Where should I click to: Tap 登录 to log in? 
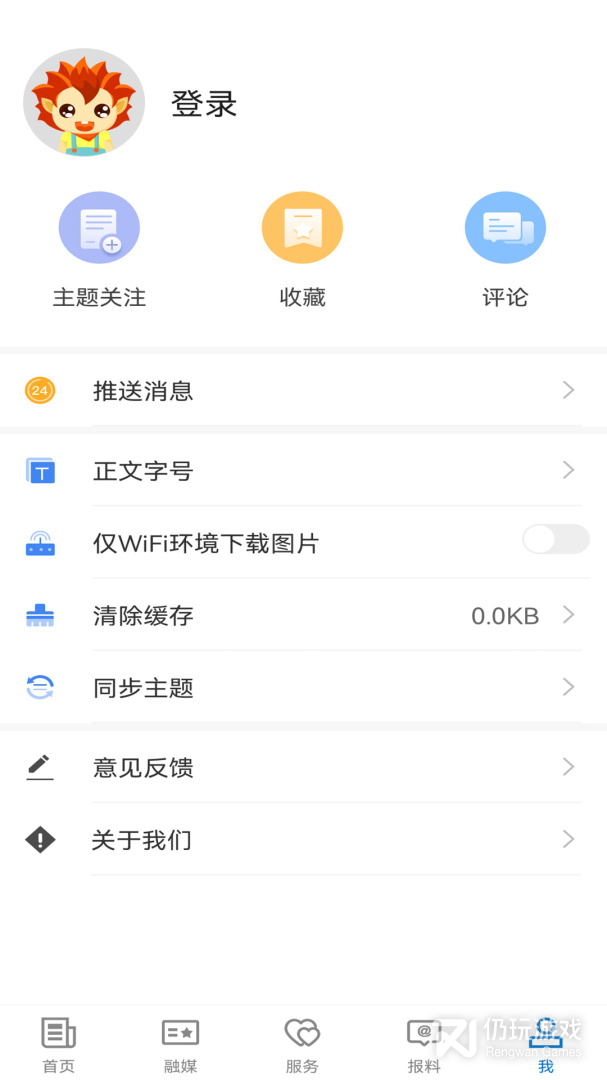click(x=204, y=104)
